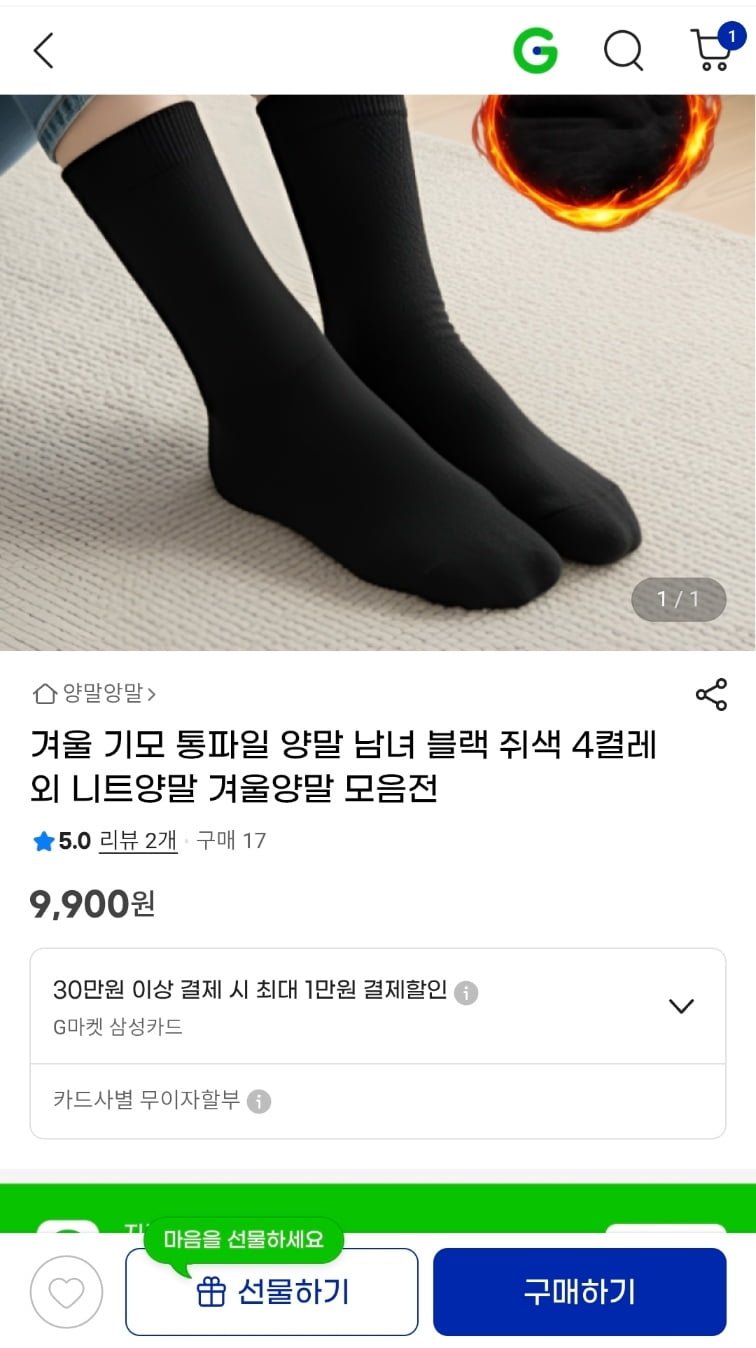Open the 양말앙말 seller shop link

click(x=96, y=693)
